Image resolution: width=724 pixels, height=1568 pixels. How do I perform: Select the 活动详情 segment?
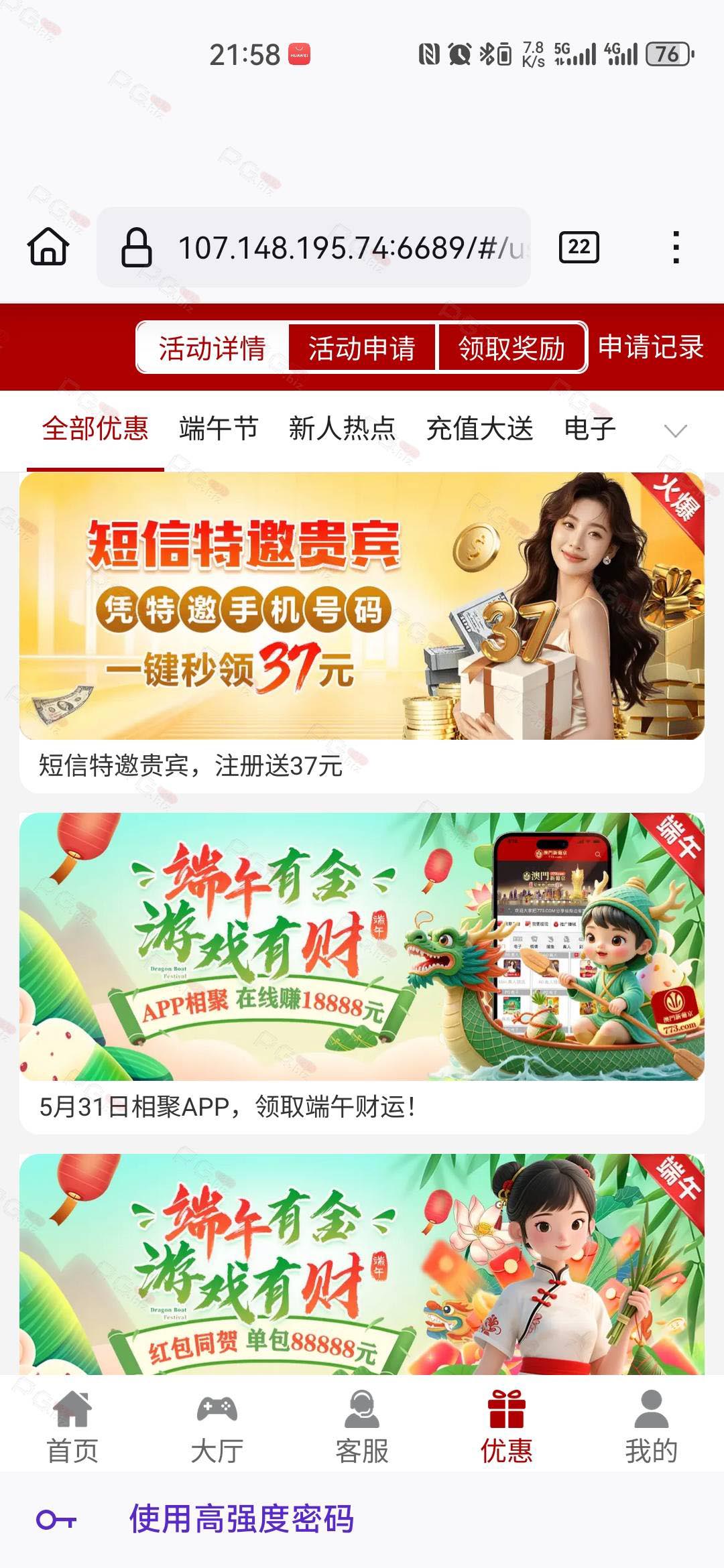pos(213,348)
